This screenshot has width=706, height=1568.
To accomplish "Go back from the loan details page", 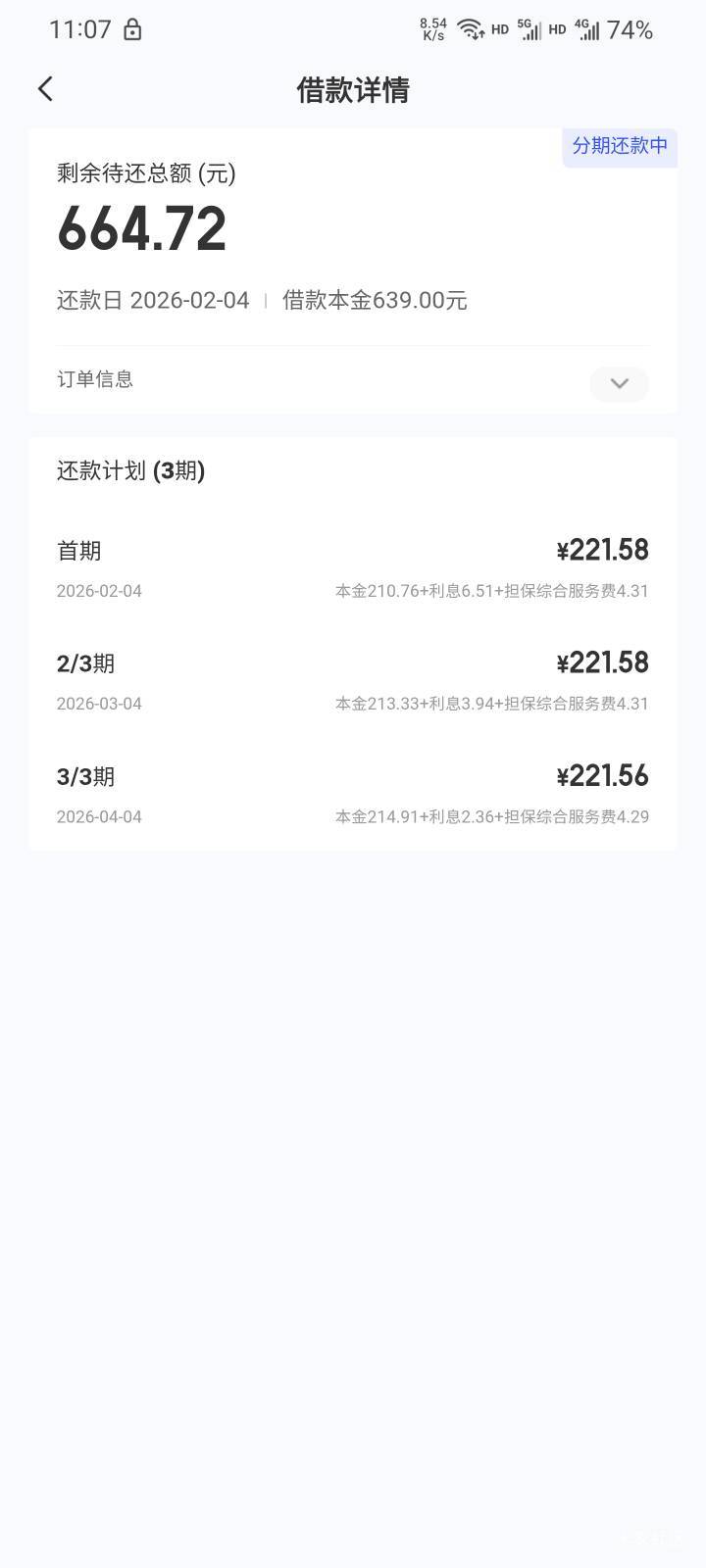I will 45,89.
